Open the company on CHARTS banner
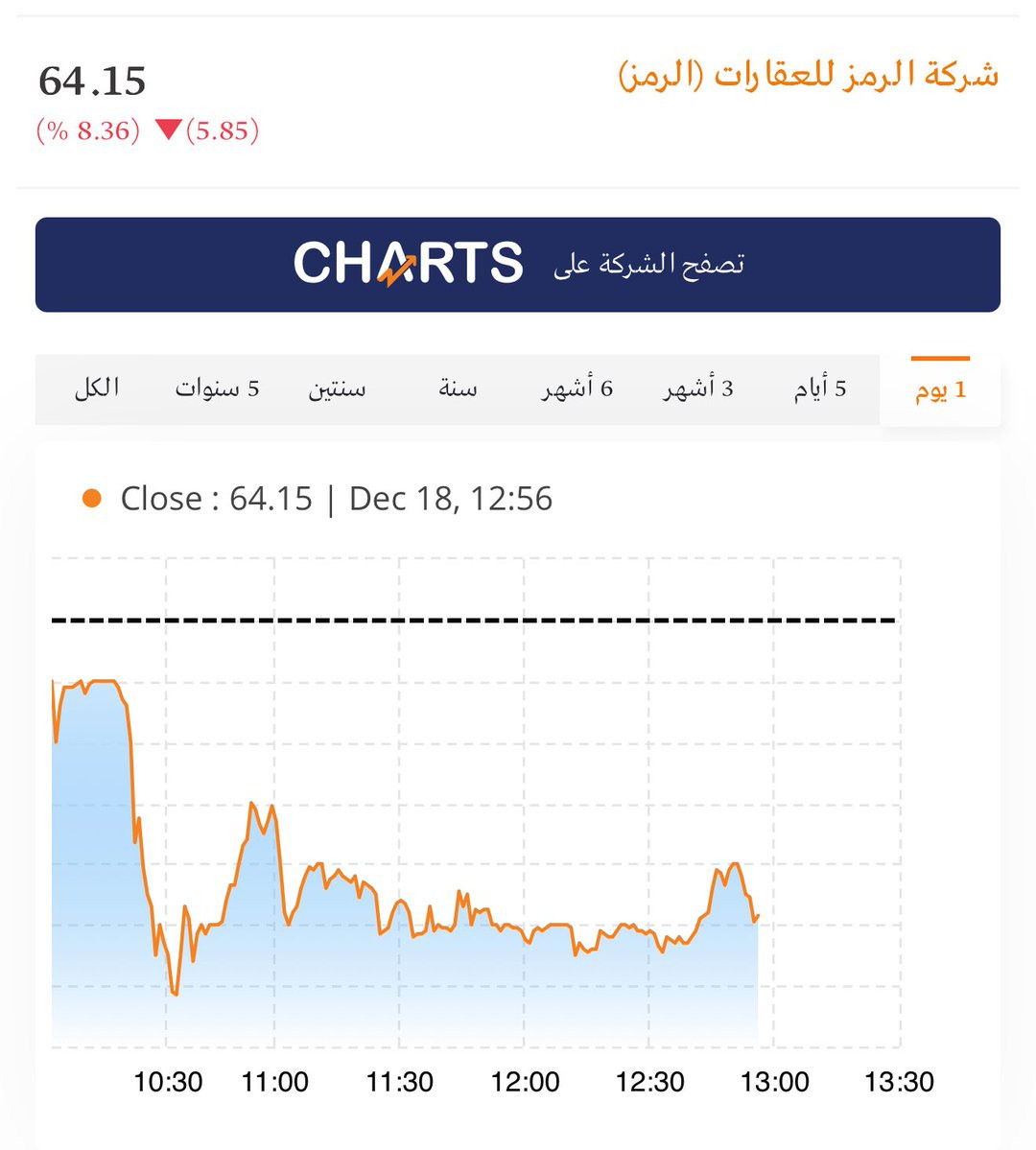 518,265
